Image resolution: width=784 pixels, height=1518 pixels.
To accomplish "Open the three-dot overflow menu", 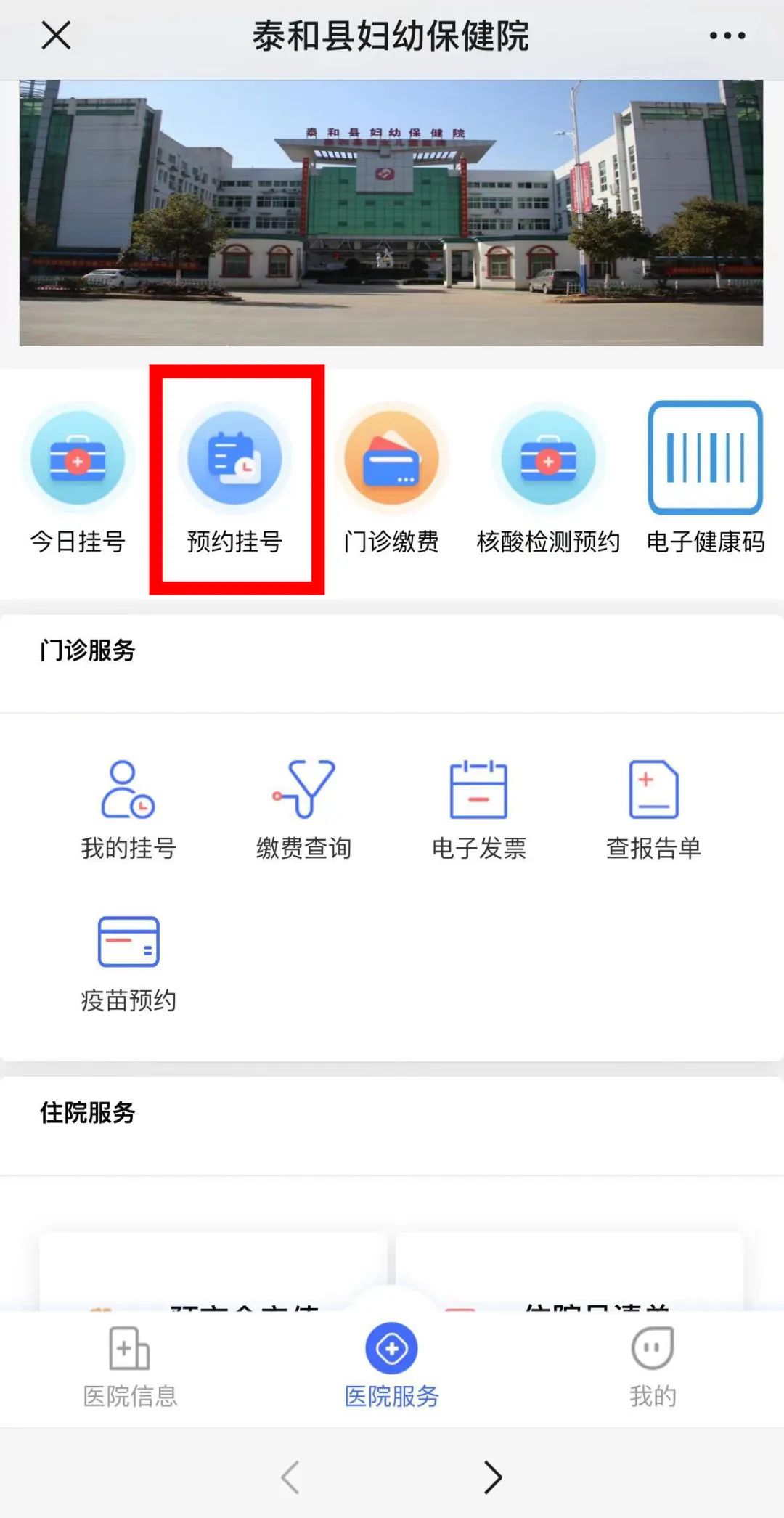I will point(727,36).
